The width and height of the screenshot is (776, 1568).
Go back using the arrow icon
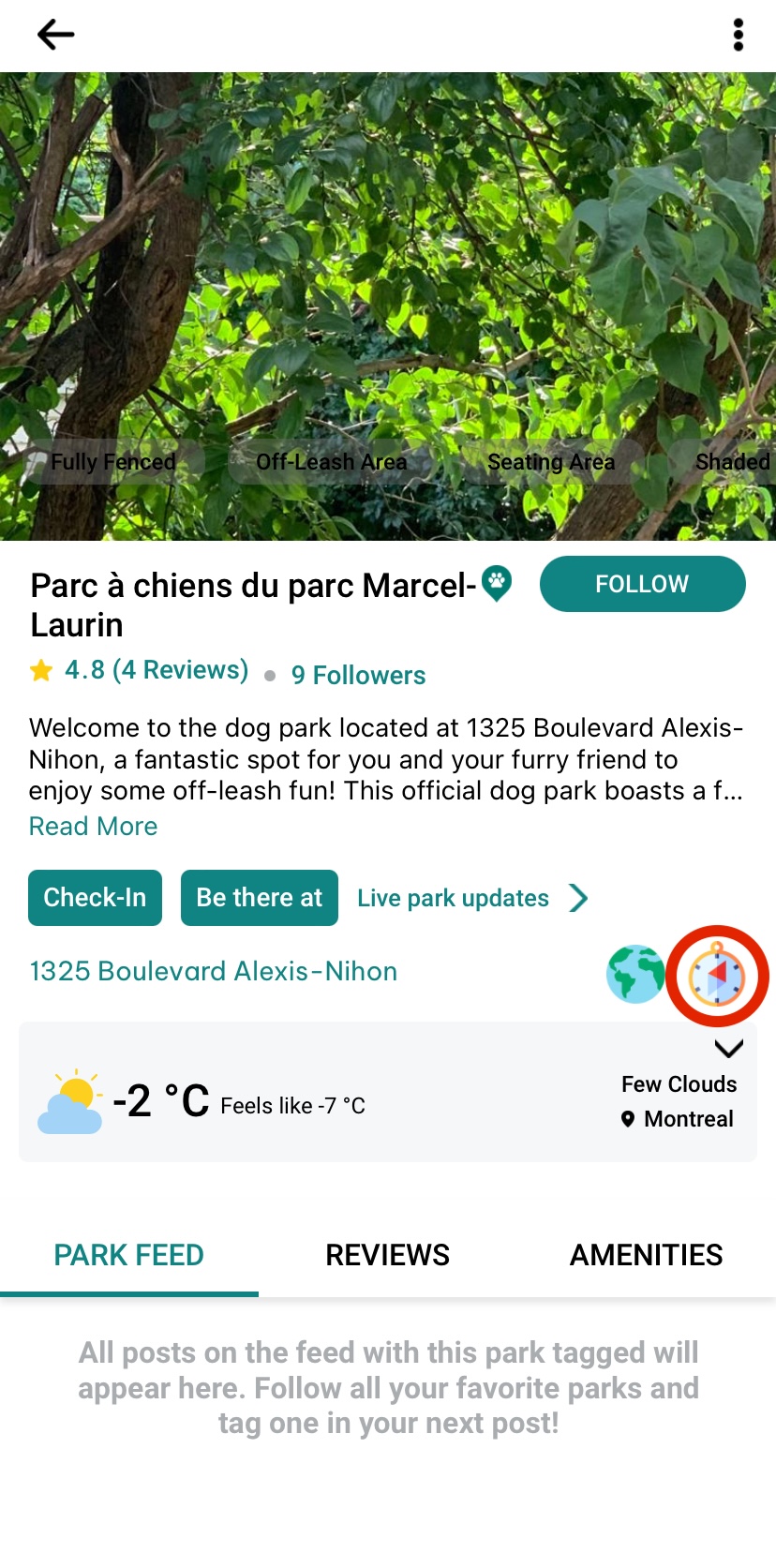click(x=55, y=36)
